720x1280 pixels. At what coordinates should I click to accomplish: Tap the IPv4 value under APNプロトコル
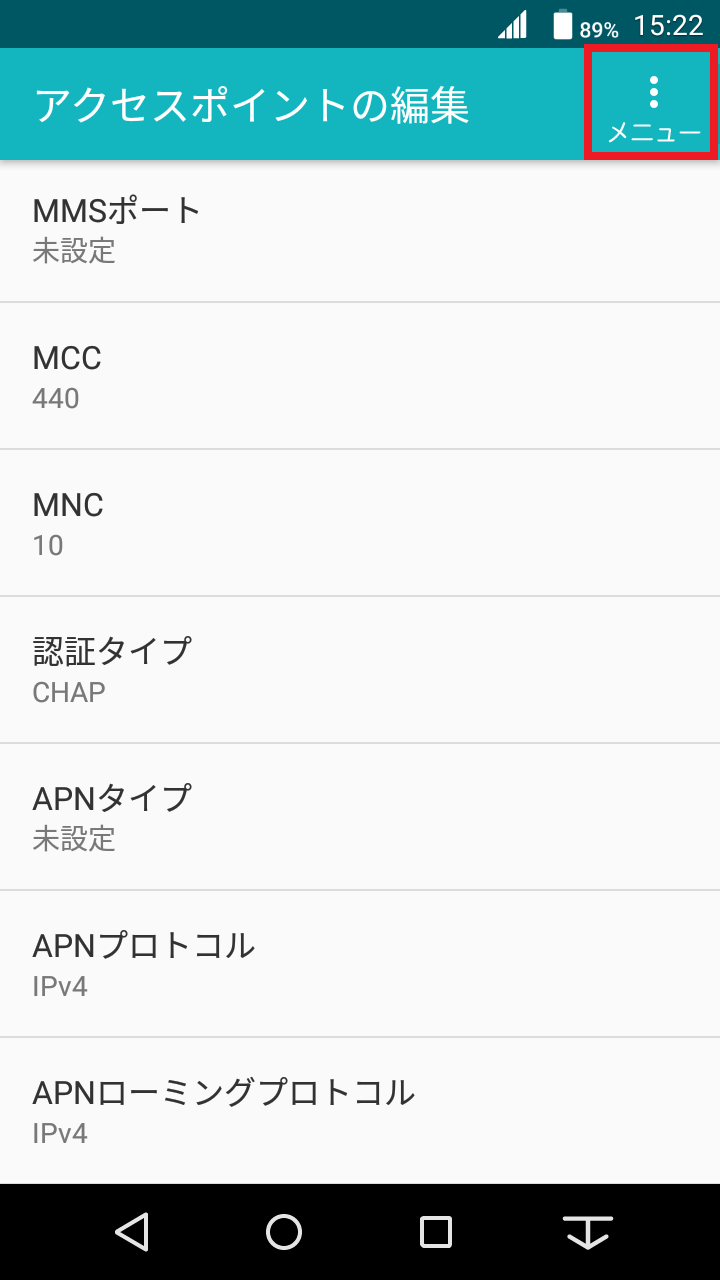click(x=58, y=986)
